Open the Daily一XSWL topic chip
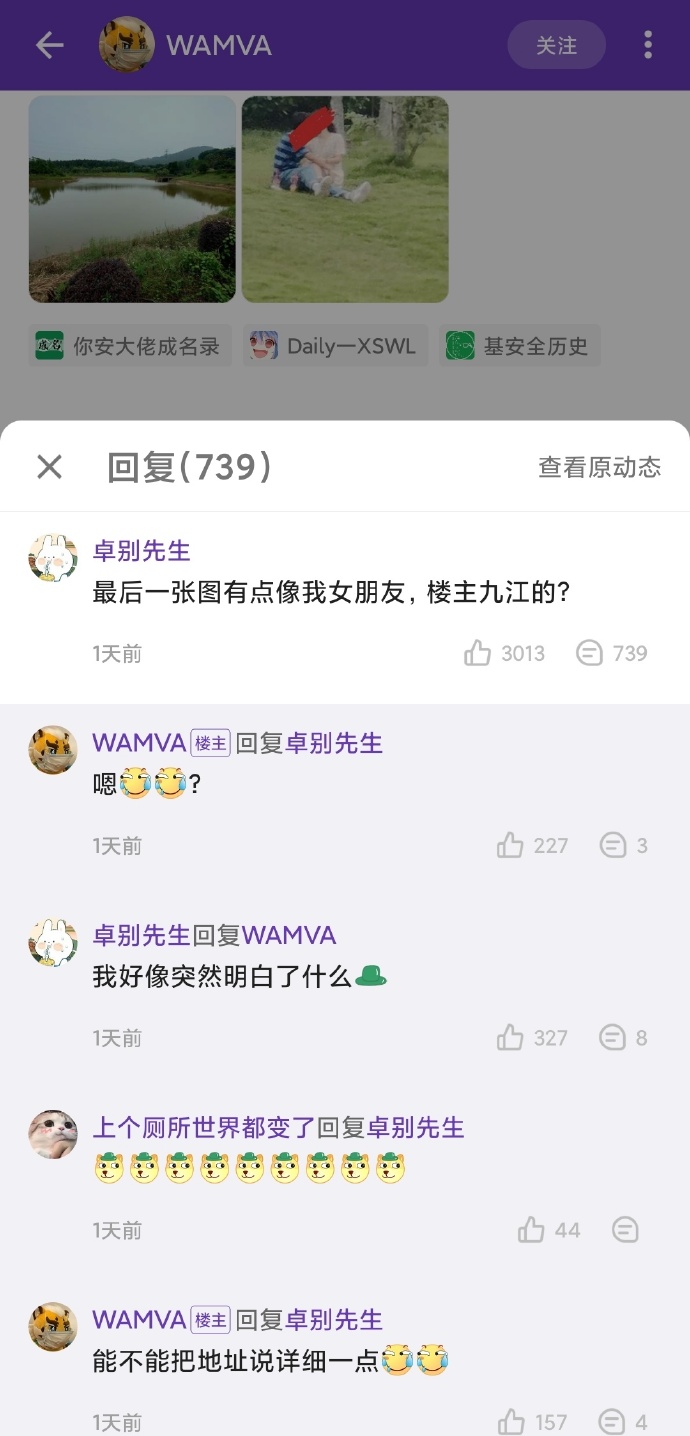The image size is (690, 1436). coord(335,346)
